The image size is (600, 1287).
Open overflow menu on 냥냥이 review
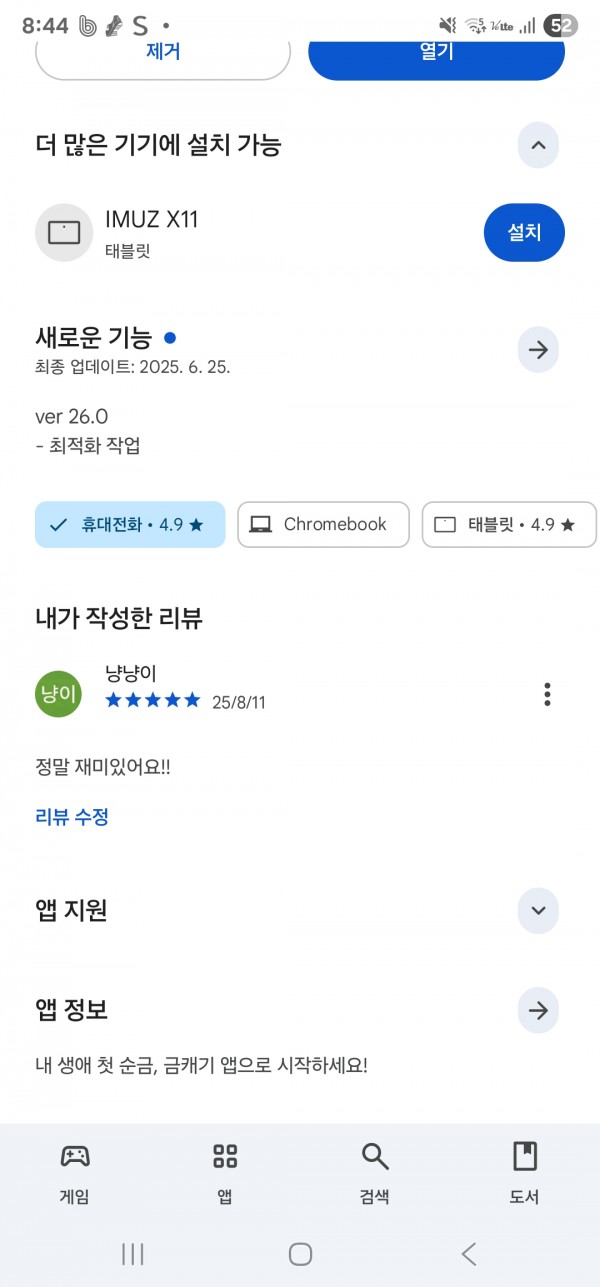tap(547, 694)
